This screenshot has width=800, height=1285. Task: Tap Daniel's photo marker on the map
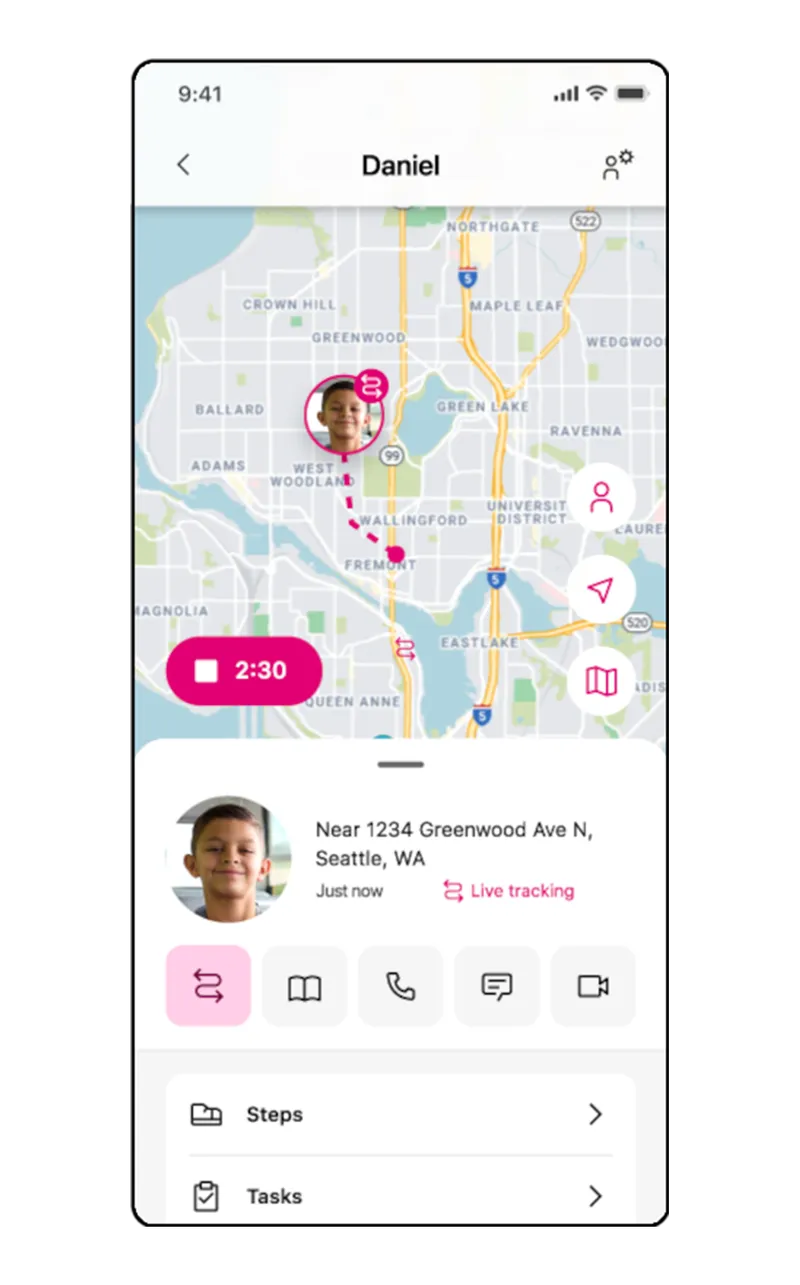[343, 415]
